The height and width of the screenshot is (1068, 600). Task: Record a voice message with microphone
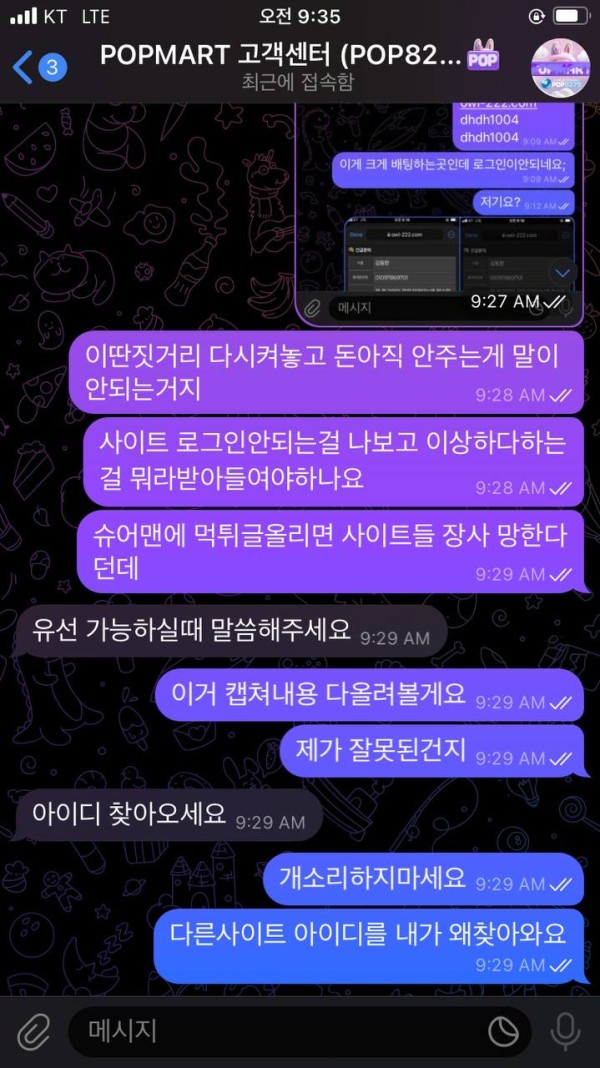click(x=566, y=1031)
